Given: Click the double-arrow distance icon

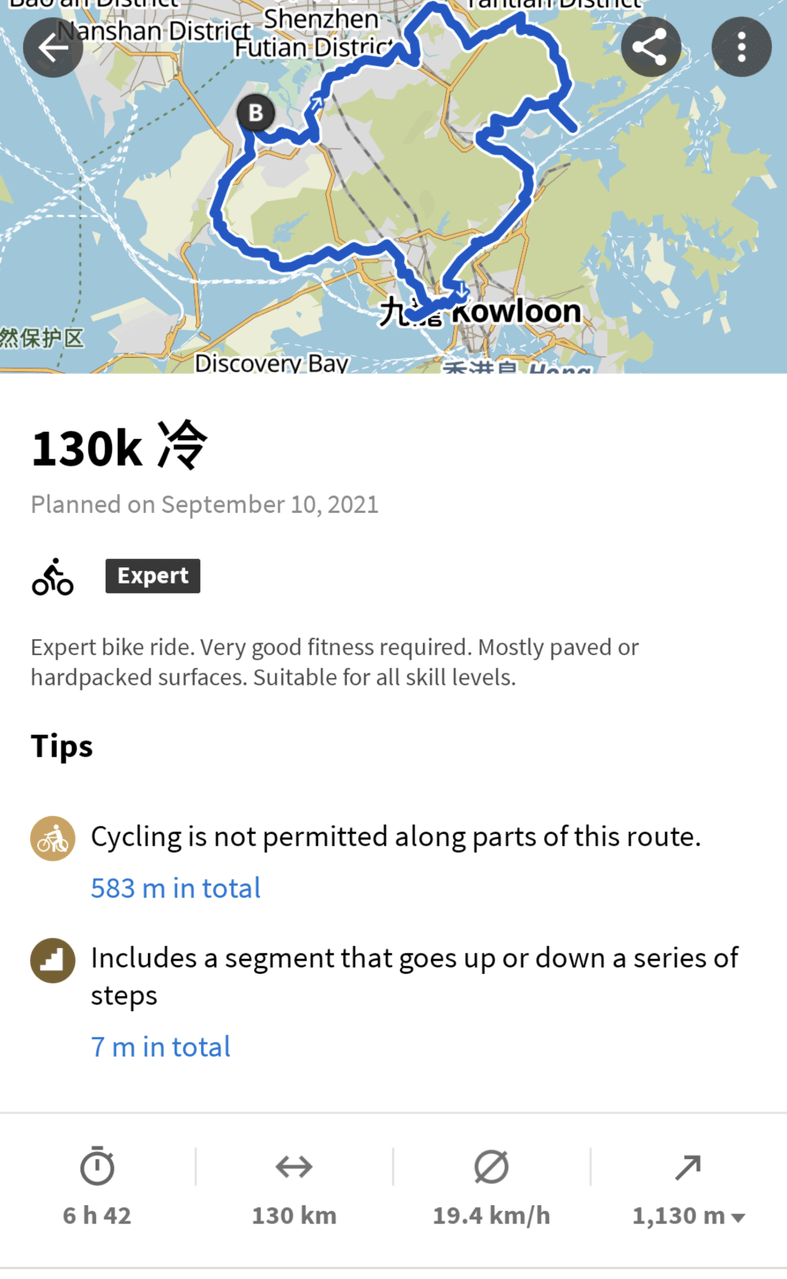Looking at the screenshot, I should [x=293, y=1166].
